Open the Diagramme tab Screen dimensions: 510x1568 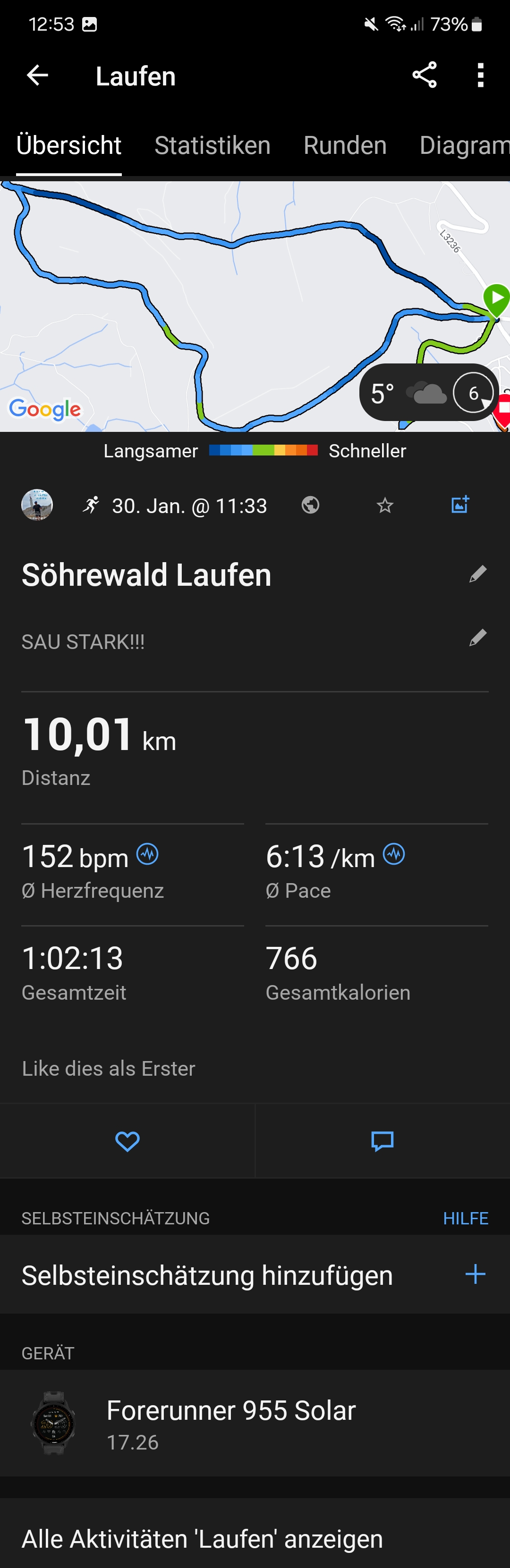coord(463,146)
